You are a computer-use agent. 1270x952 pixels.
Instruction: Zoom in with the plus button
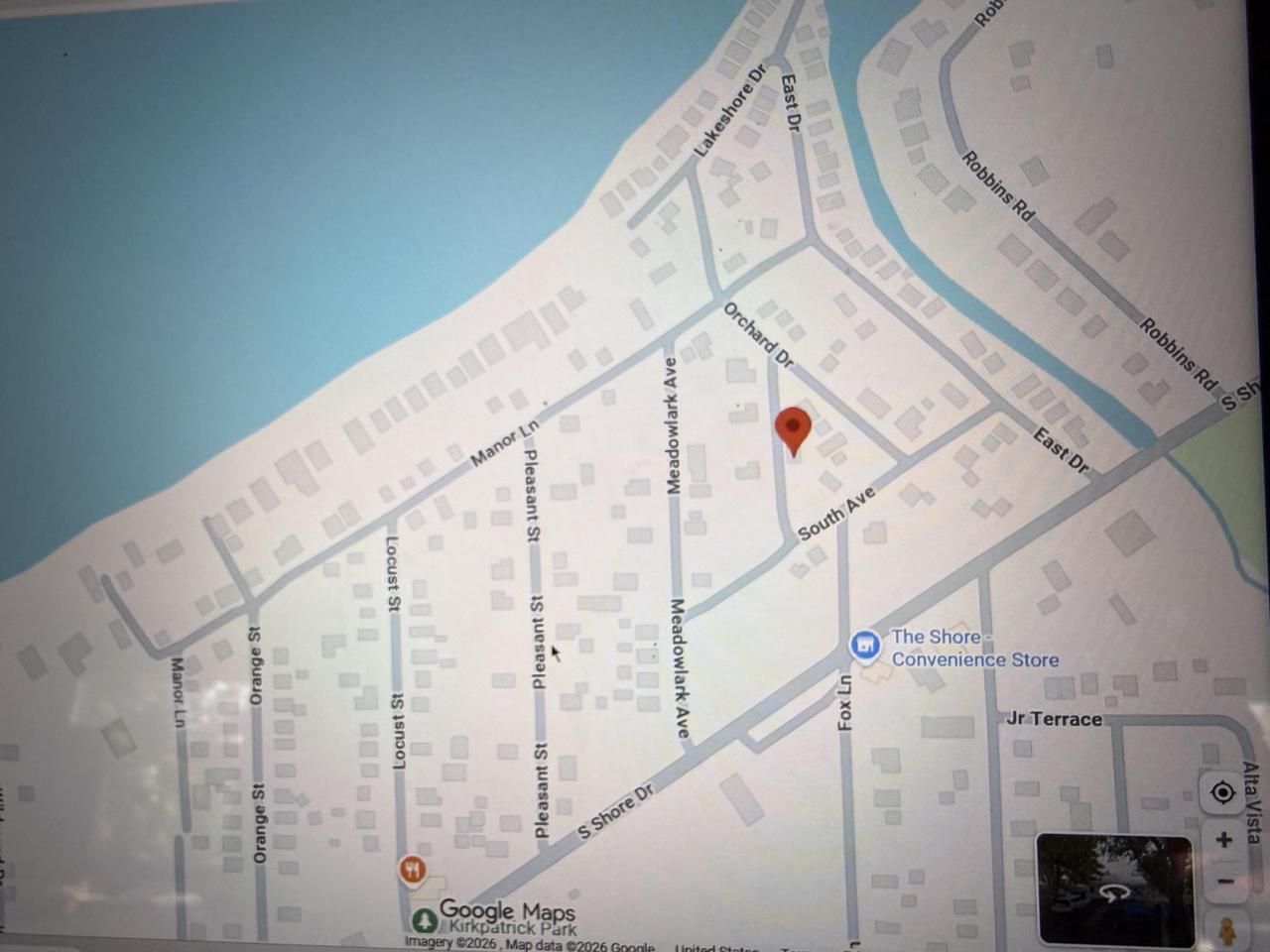click(1223, 840)
